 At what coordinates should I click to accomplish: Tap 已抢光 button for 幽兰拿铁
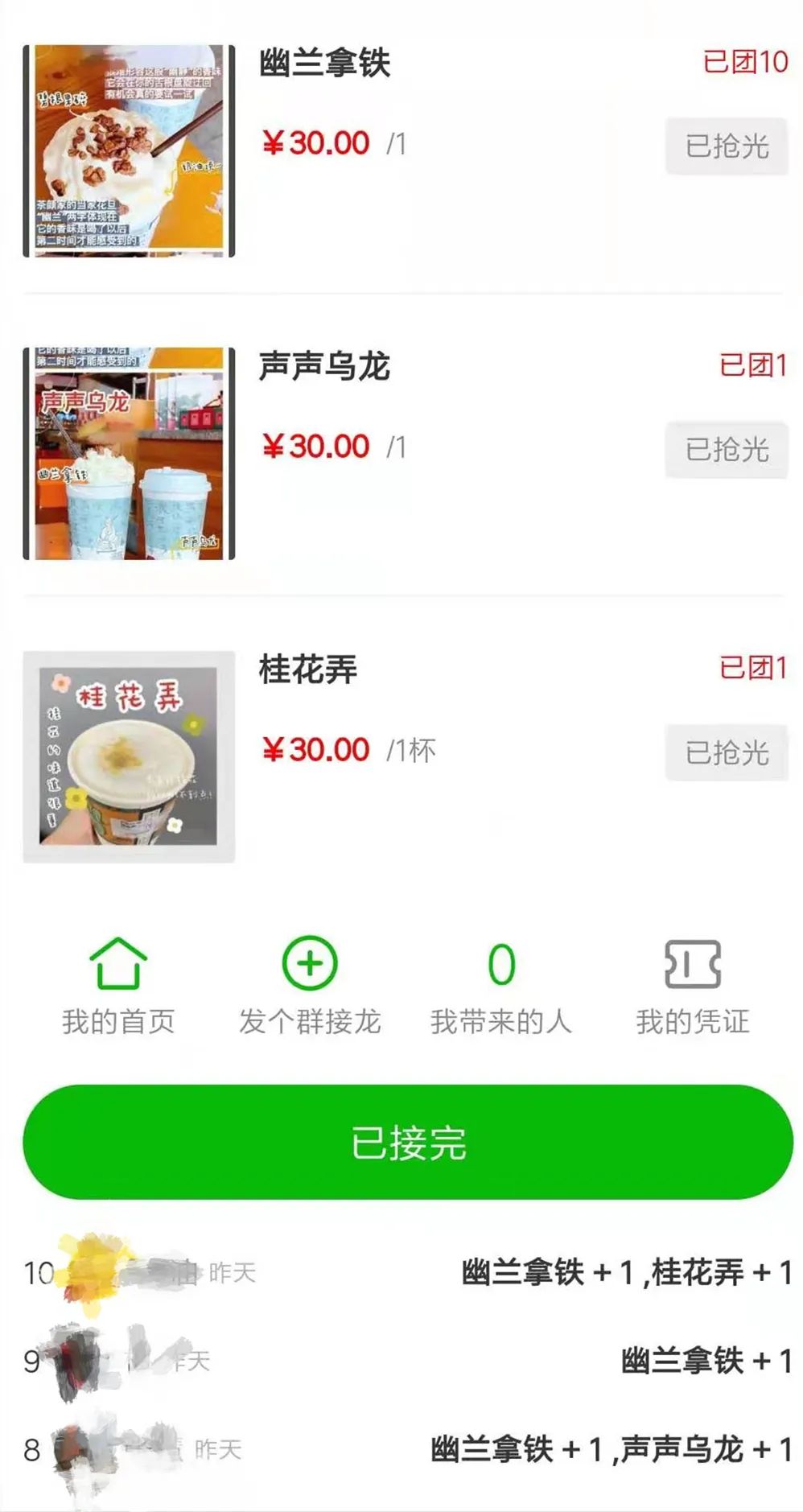727,146
